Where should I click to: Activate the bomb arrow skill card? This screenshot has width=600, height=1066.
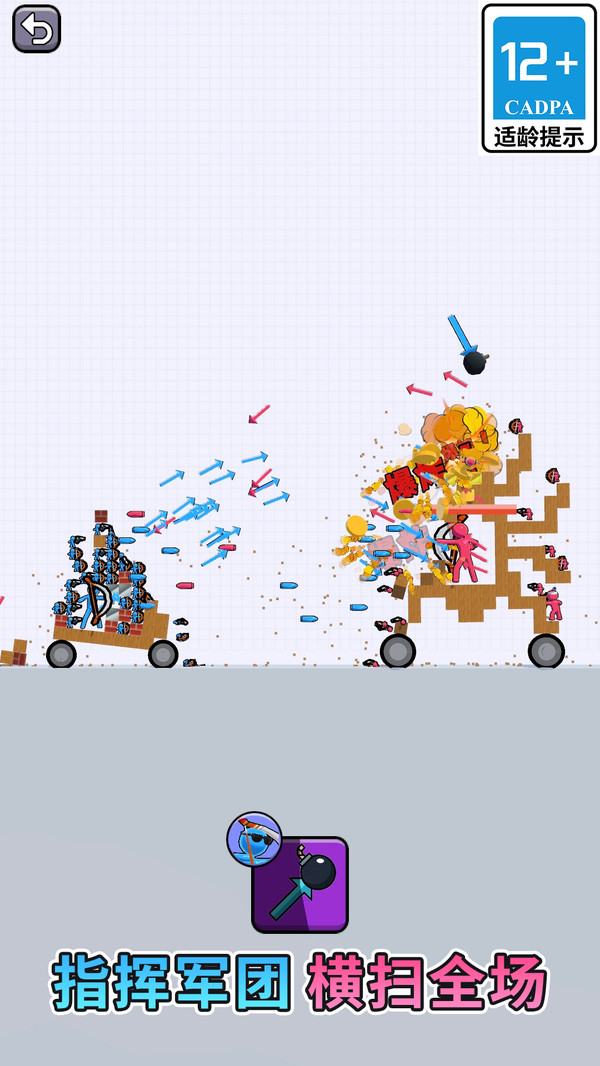[x=300, y=884]
